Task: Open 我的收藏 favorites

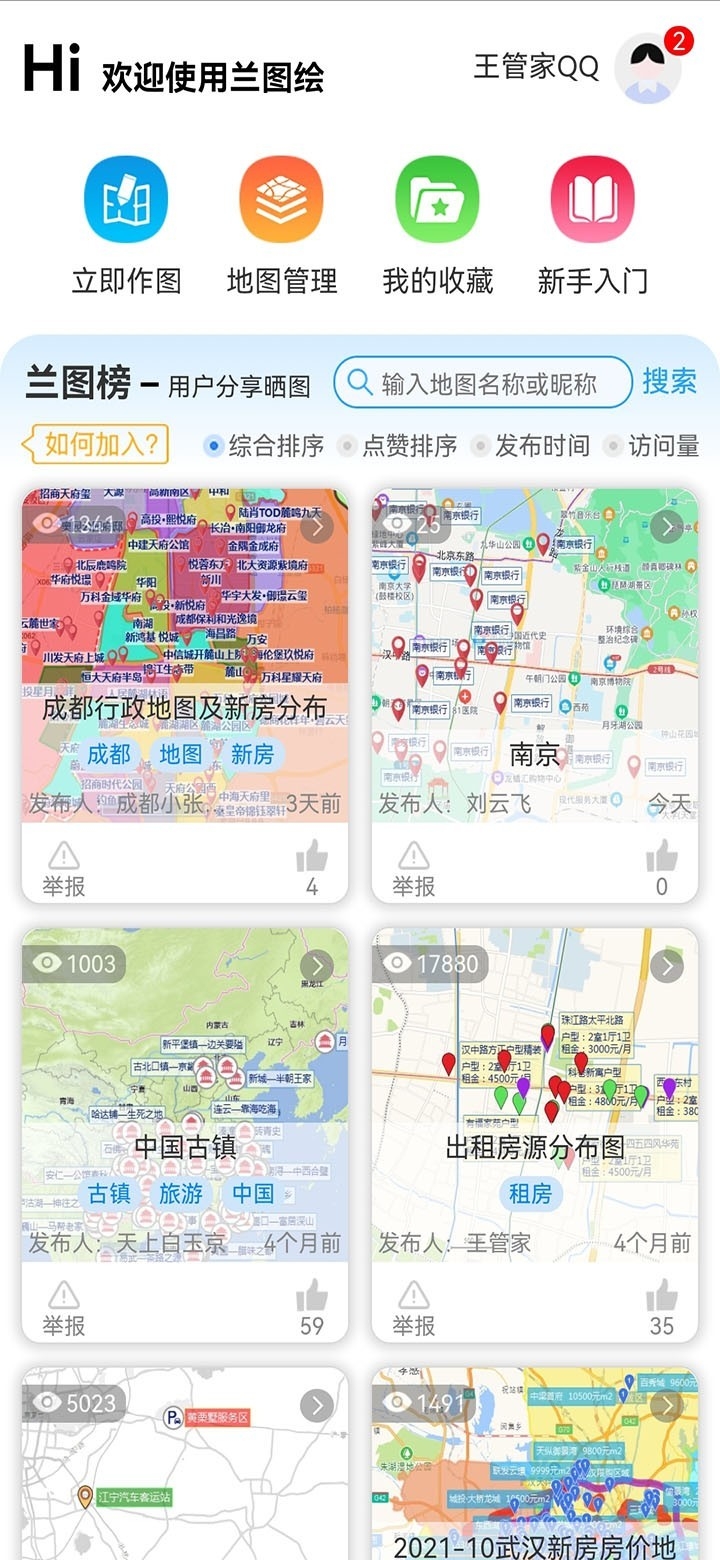Action: coord(437,199)
